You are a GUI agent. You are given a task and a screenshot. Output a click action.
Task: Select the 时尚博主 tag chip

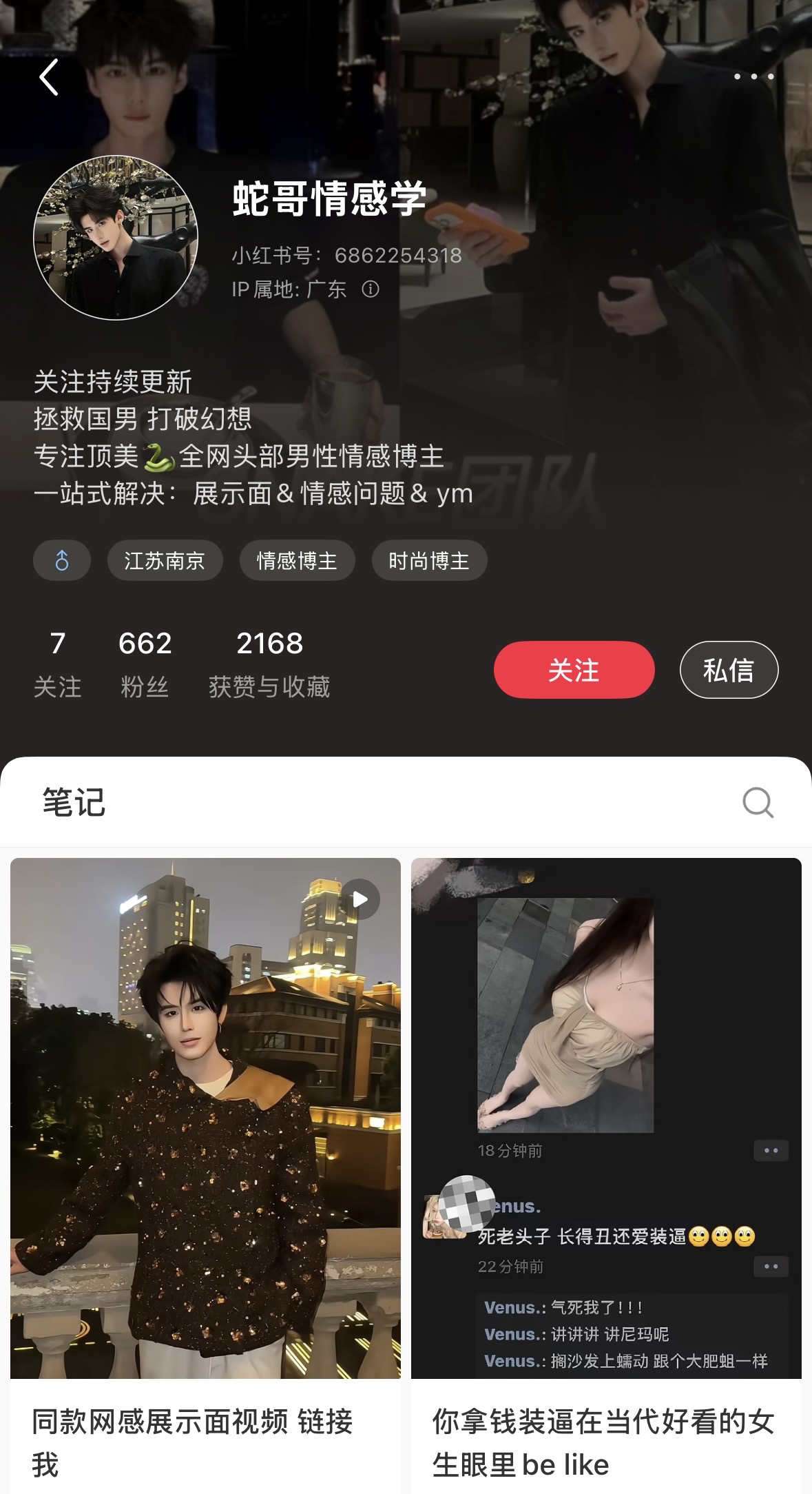(429, 560)
